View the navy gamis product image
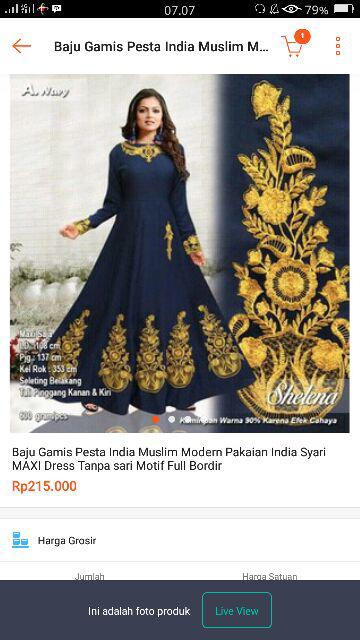 (x=180, y=253)
